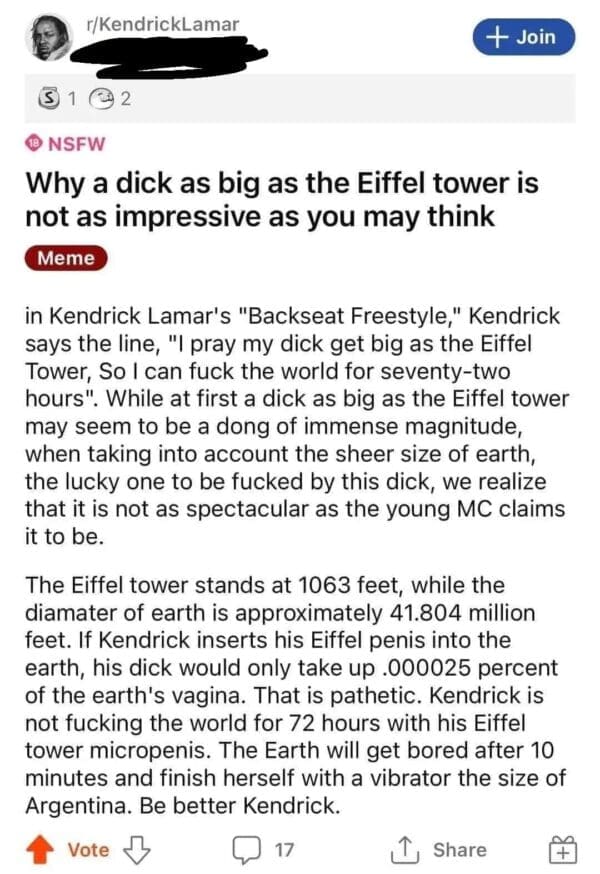Tap the Meme flair tag
Viewport: 600px width, 874px height.
pyautogui.click(x=66, y=259)
